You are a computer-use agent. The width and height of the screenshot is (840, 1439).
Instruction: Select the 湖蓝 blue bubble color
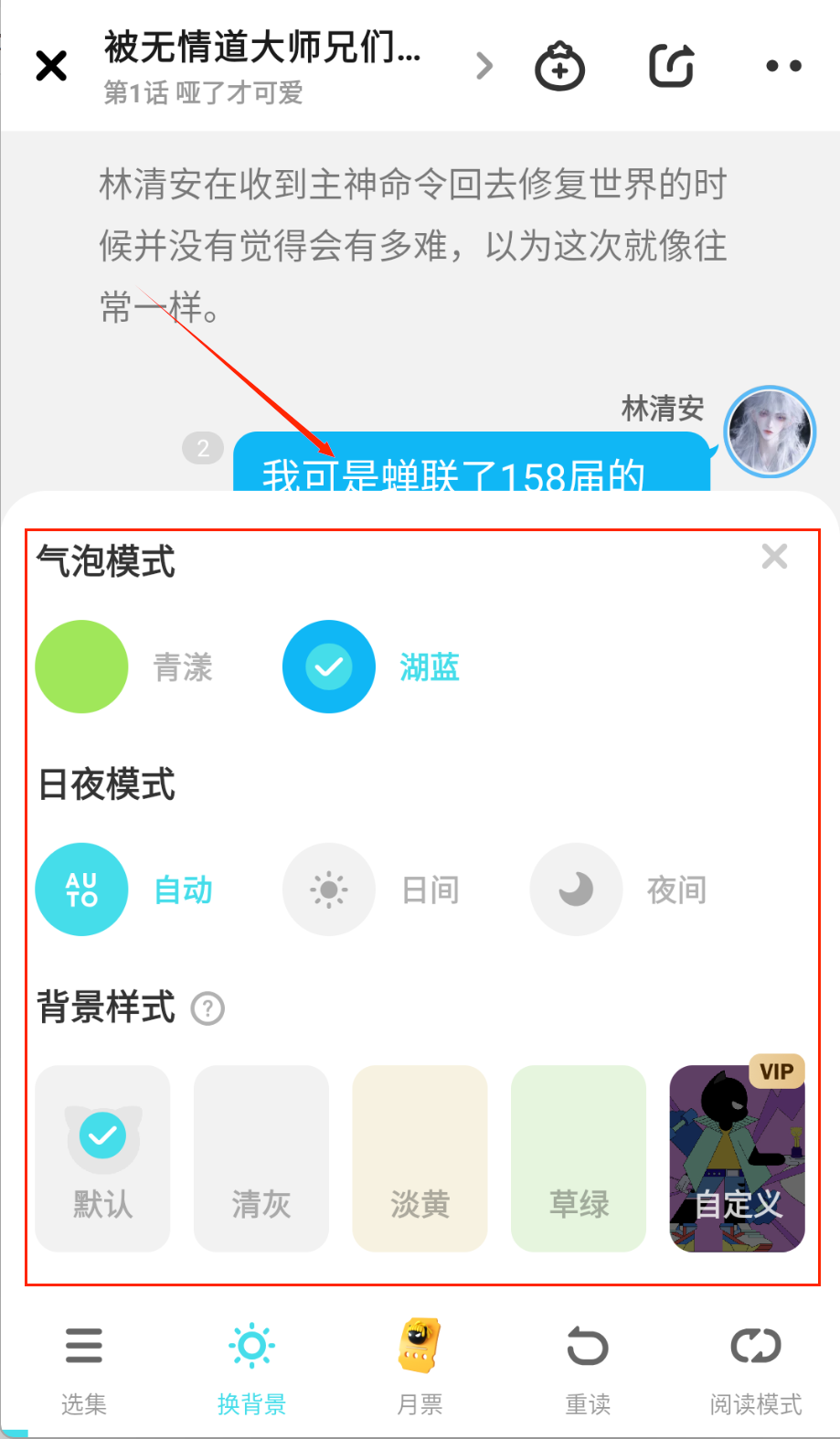pyautogui.click(x=329, y=666)
